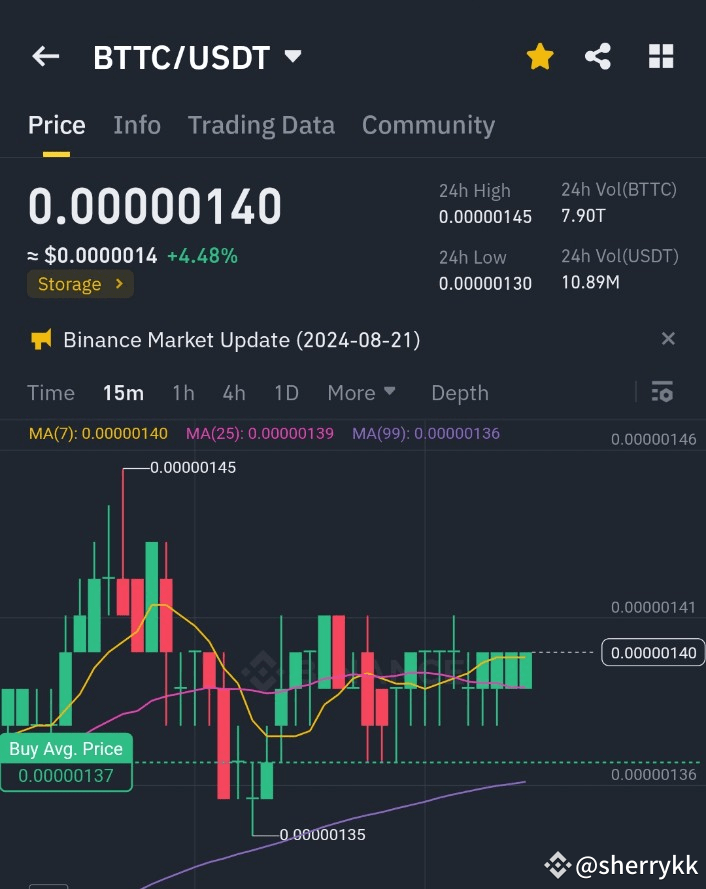Image resolution: width=706 pixels, height=889 pixels.
Task: Select the 4h chart interval
Action: 234,393
